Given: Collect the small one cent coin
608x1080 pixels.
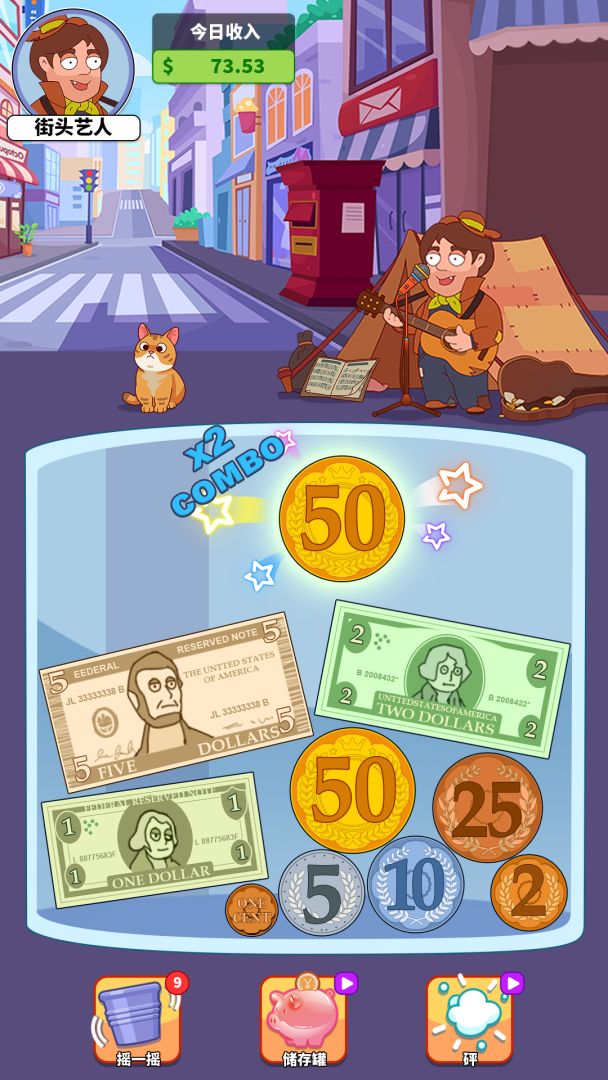Looking at the screenshot, I should click(250, 909).
